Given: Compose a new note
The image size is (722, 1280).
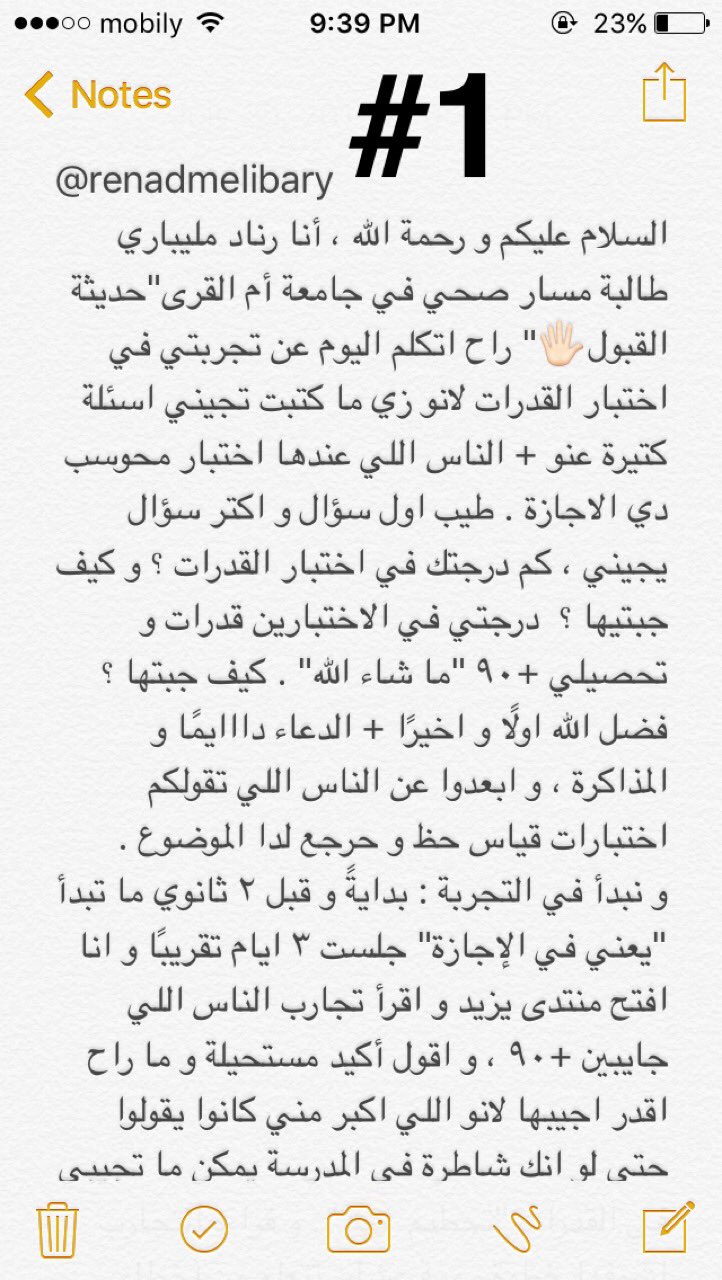Looking at the screenshot, I should click(667, 1229).
